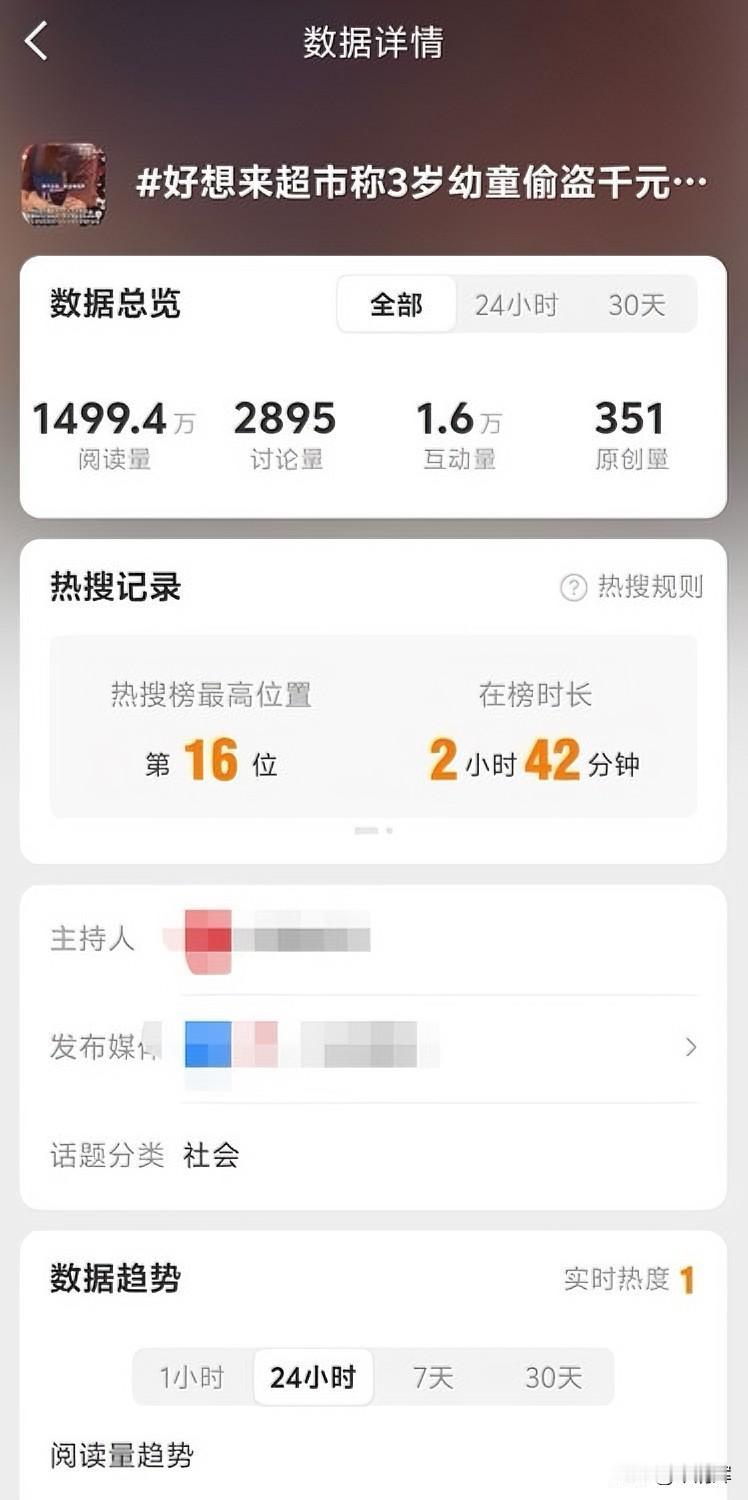This screenshot has height=1500, width=748.
Task: Expand the 发布媒体 row details
Action: pyautogui.click(x=691, y=1047)
